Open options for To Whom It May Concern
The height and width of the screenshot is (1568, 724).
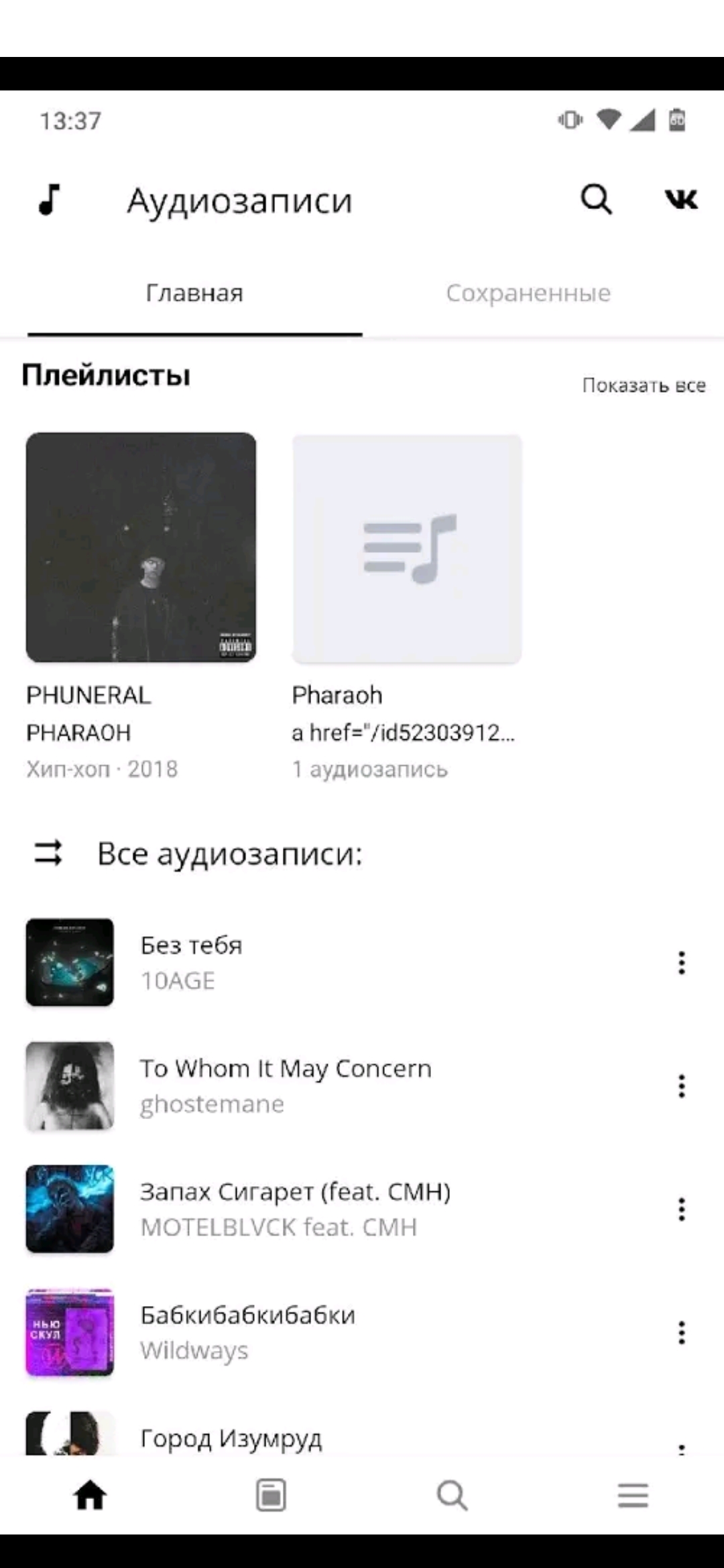681,1086
